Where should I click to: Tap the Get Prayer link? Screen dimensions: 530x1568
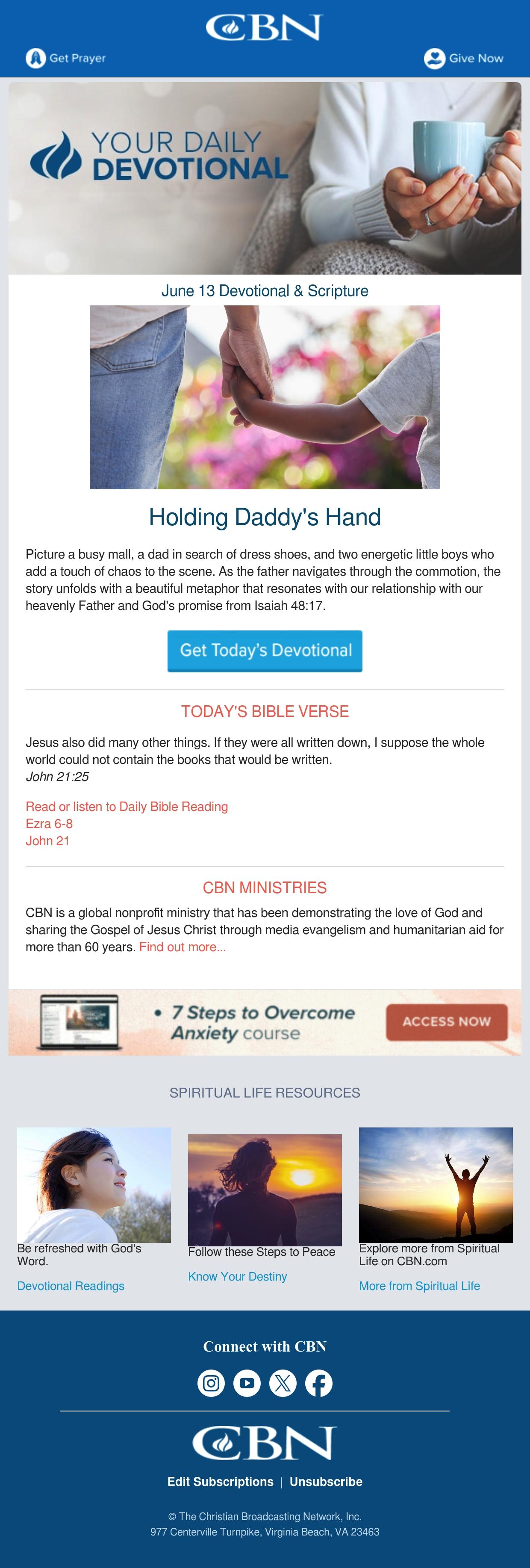(66, 58)
